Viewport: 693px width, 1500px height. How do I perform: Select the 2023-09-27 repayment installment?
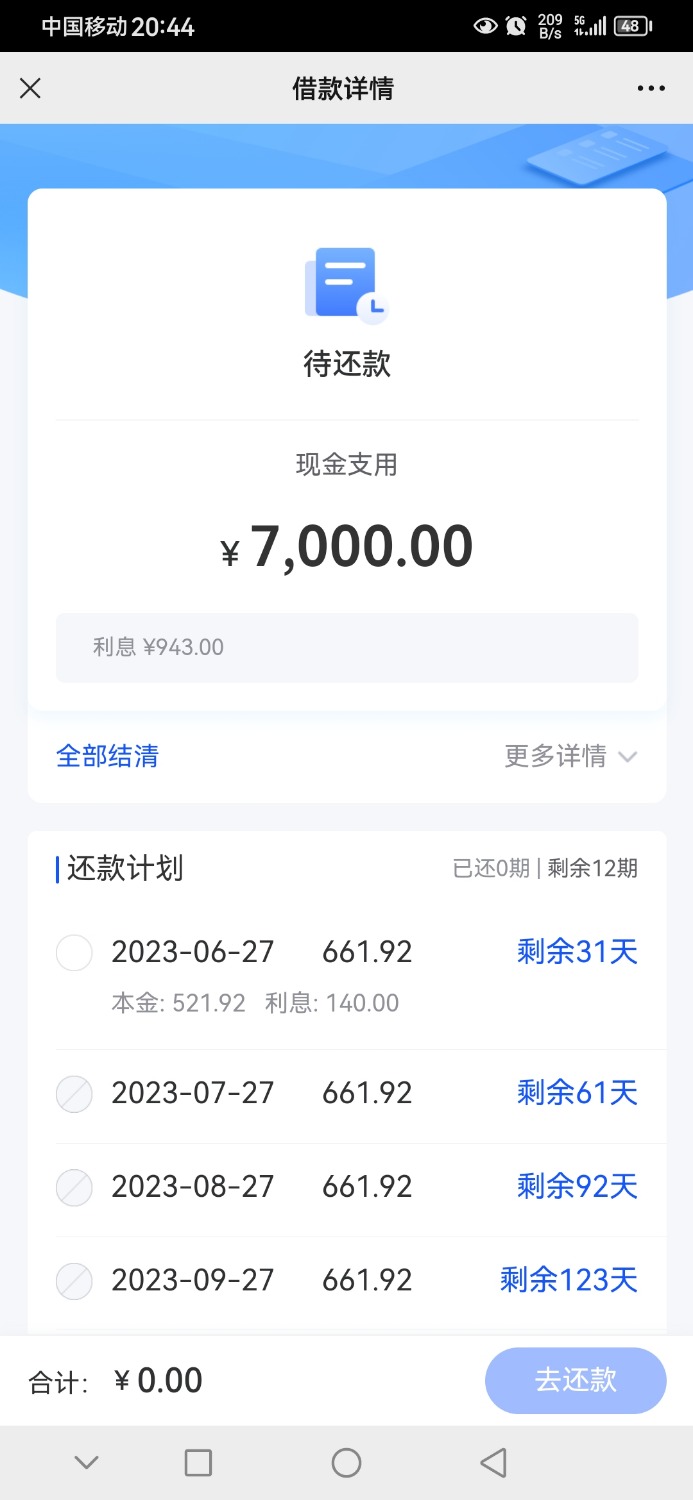click(74, 1280)
